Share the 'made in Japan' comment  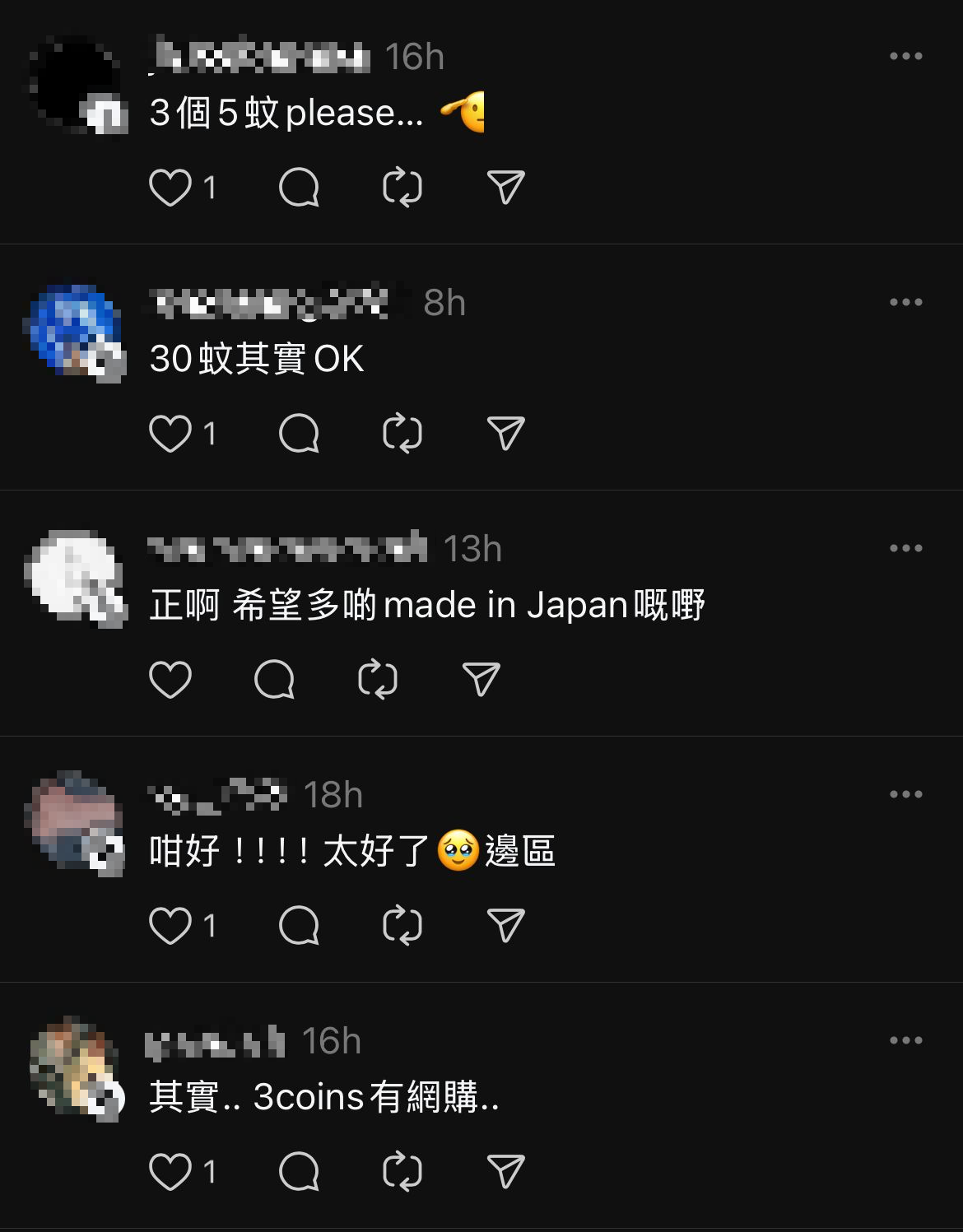point(481,680)
